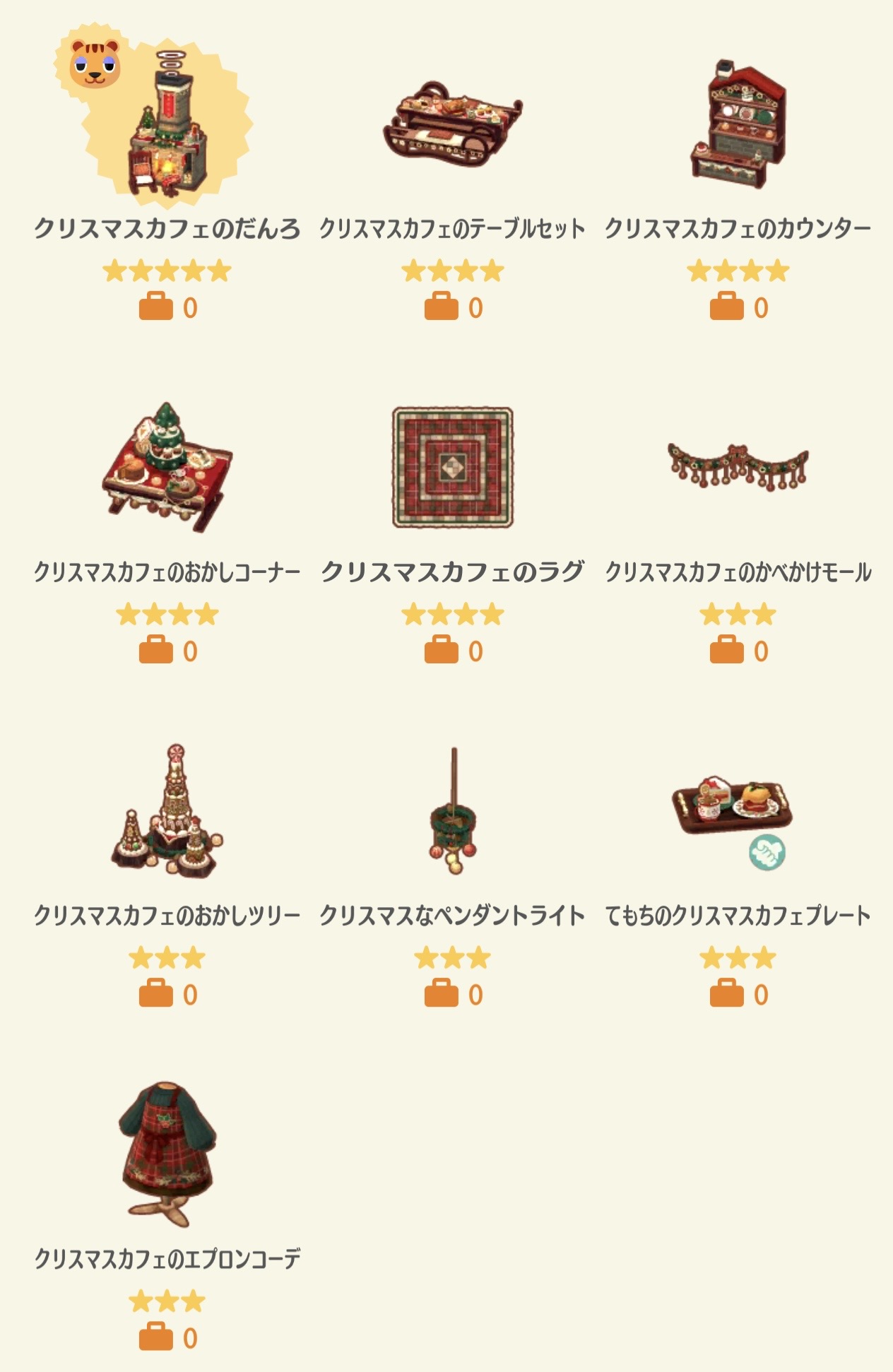The width and height of the screenshot is (893, 1372).
Task: Open the クリスマスカフェのエプロンコーデ outfit
Action: pos(167,1153)
